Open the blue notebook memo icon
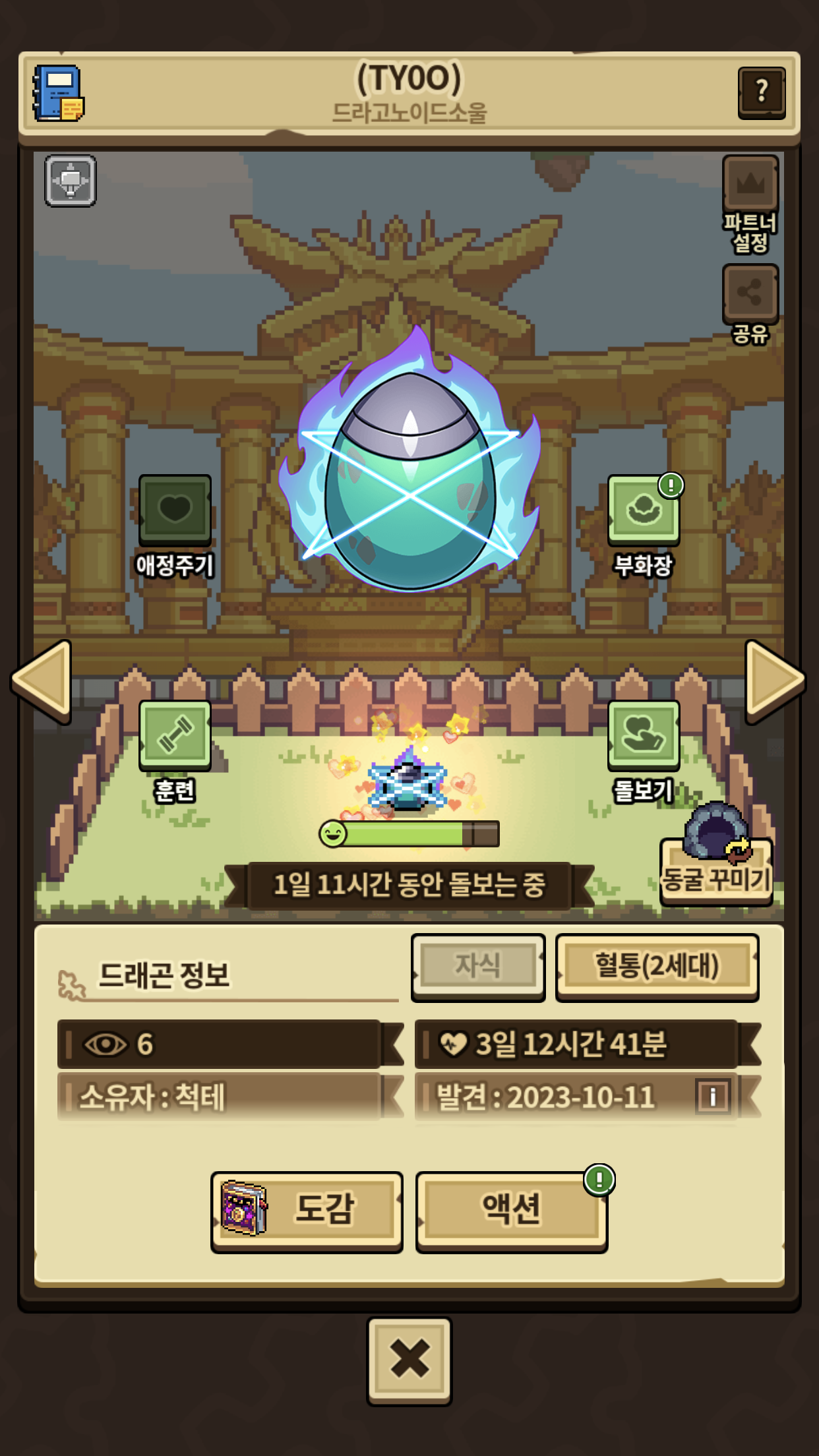This screenshot has width=819, height=1456. point(59,93)
